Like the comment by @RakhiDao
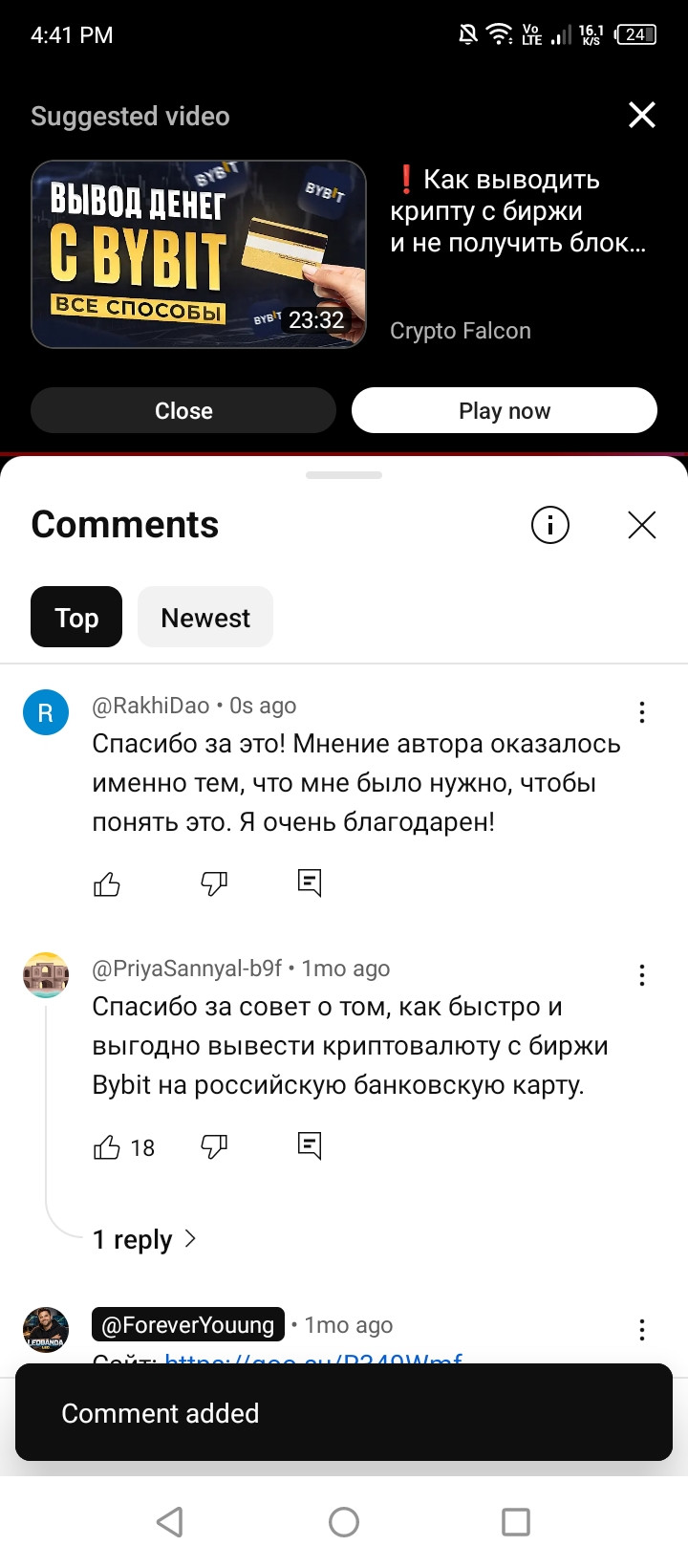The height and width of the screenshot is (1568, 688). (107, 884)
